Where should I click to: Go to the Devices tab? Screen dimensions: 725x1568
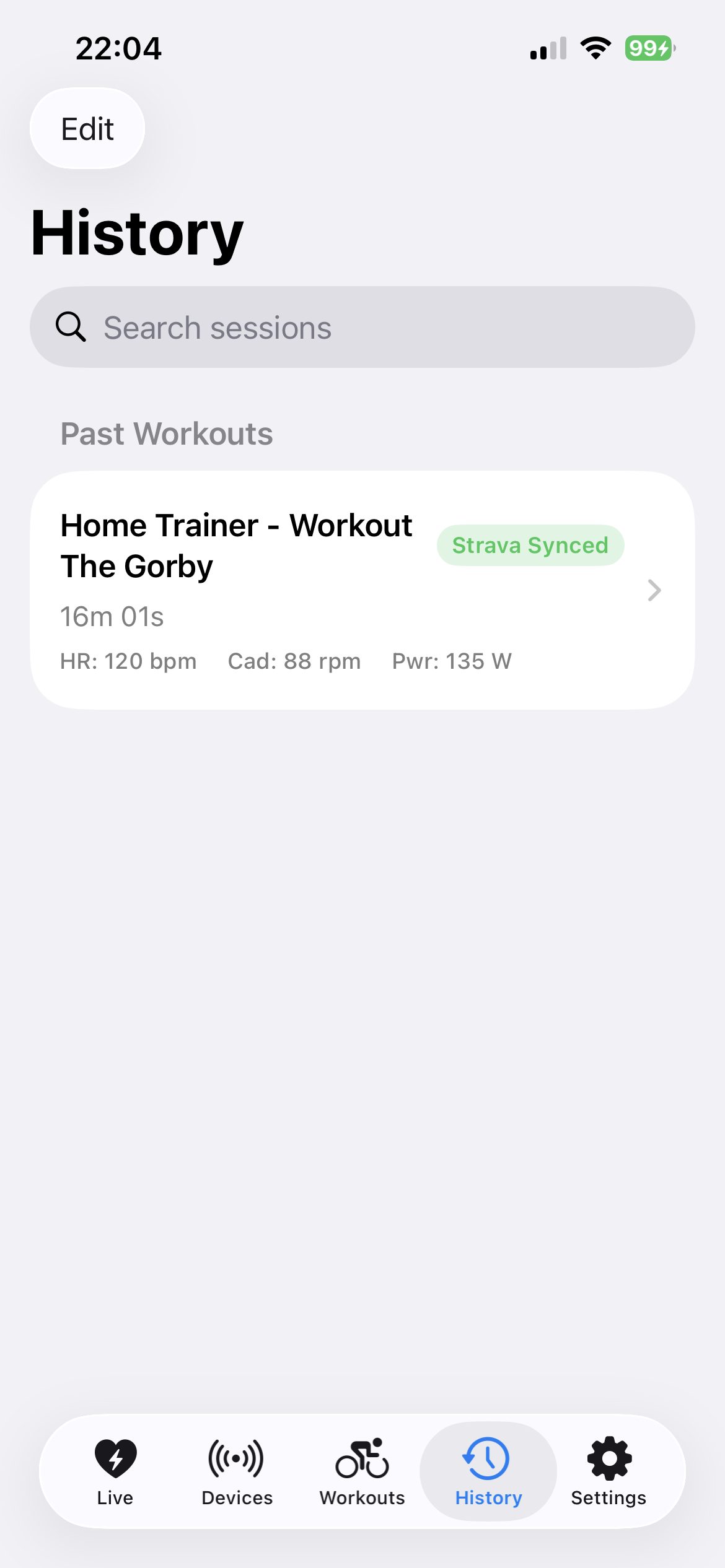pyautogui.click(x=237, y=1471)
